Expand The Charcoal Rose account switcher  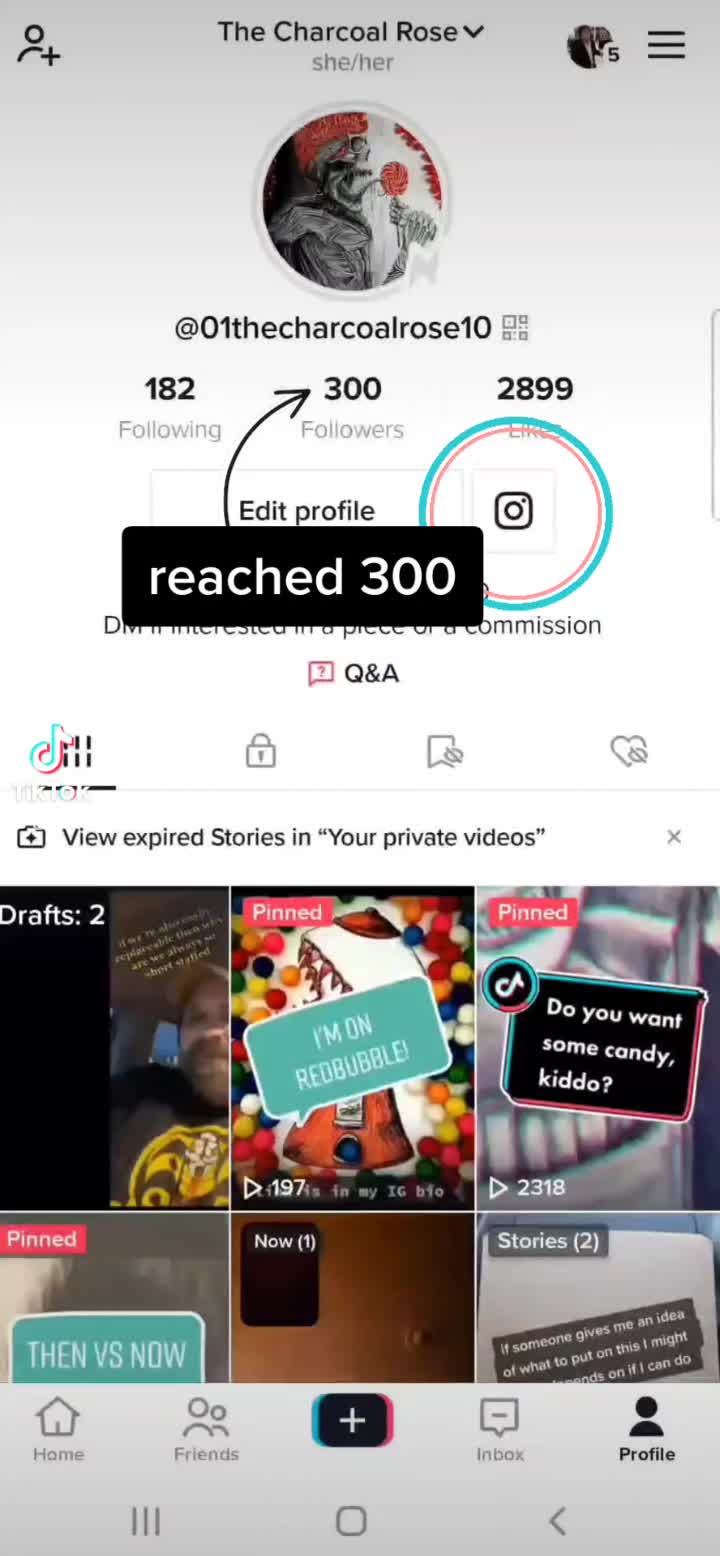pyautogui.click(x=351, y=32)
